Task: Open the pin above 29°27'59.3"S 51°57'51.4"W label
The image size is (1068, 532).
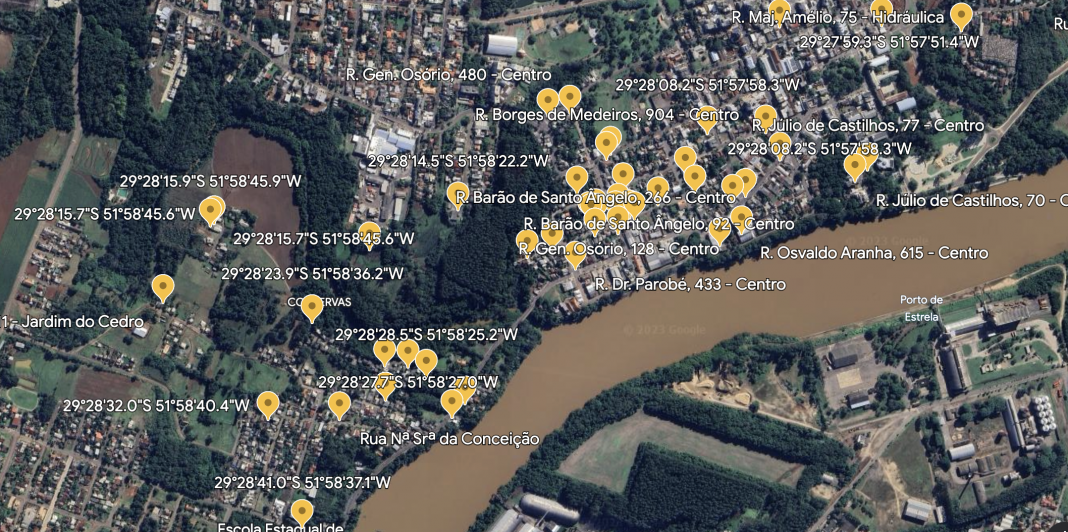Action: [x=961, y=15]
